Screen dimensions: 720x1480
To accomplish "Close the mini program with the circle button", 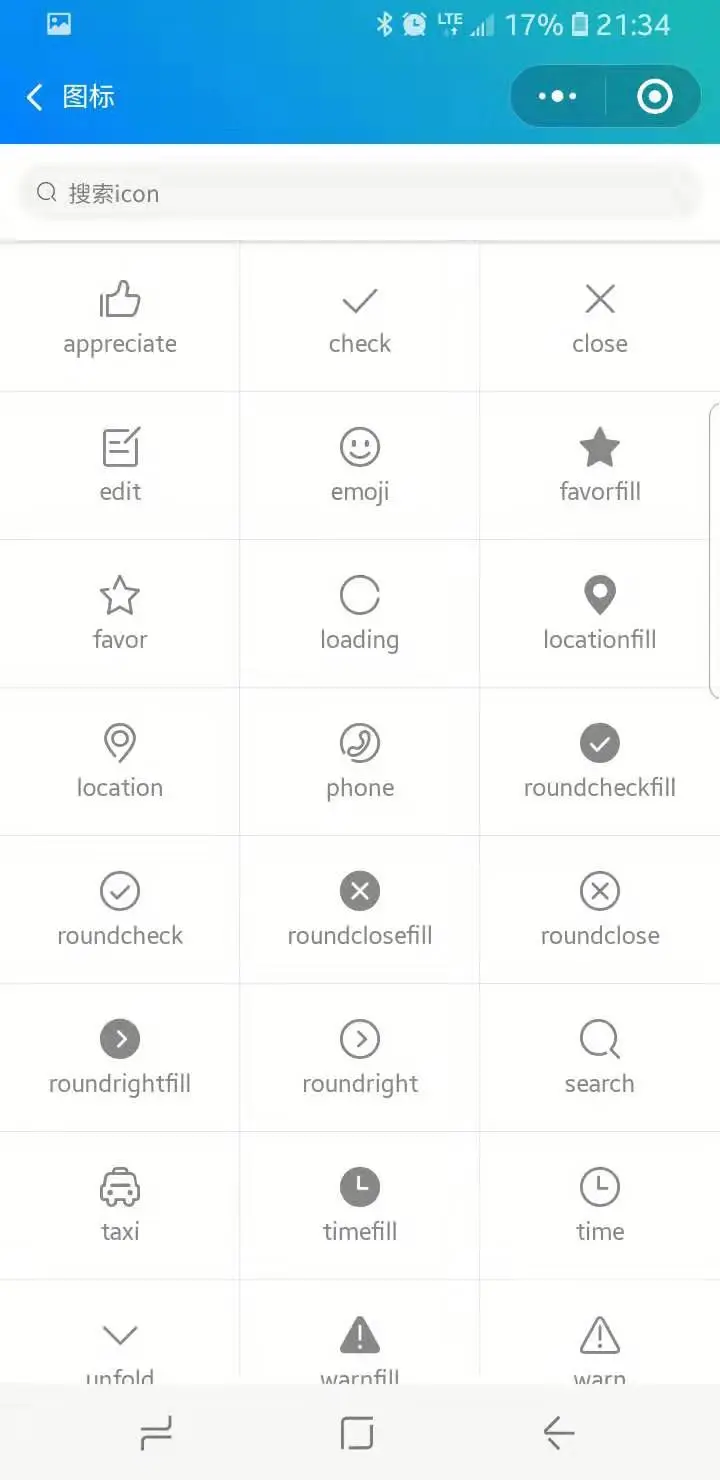I will [655, 97].
